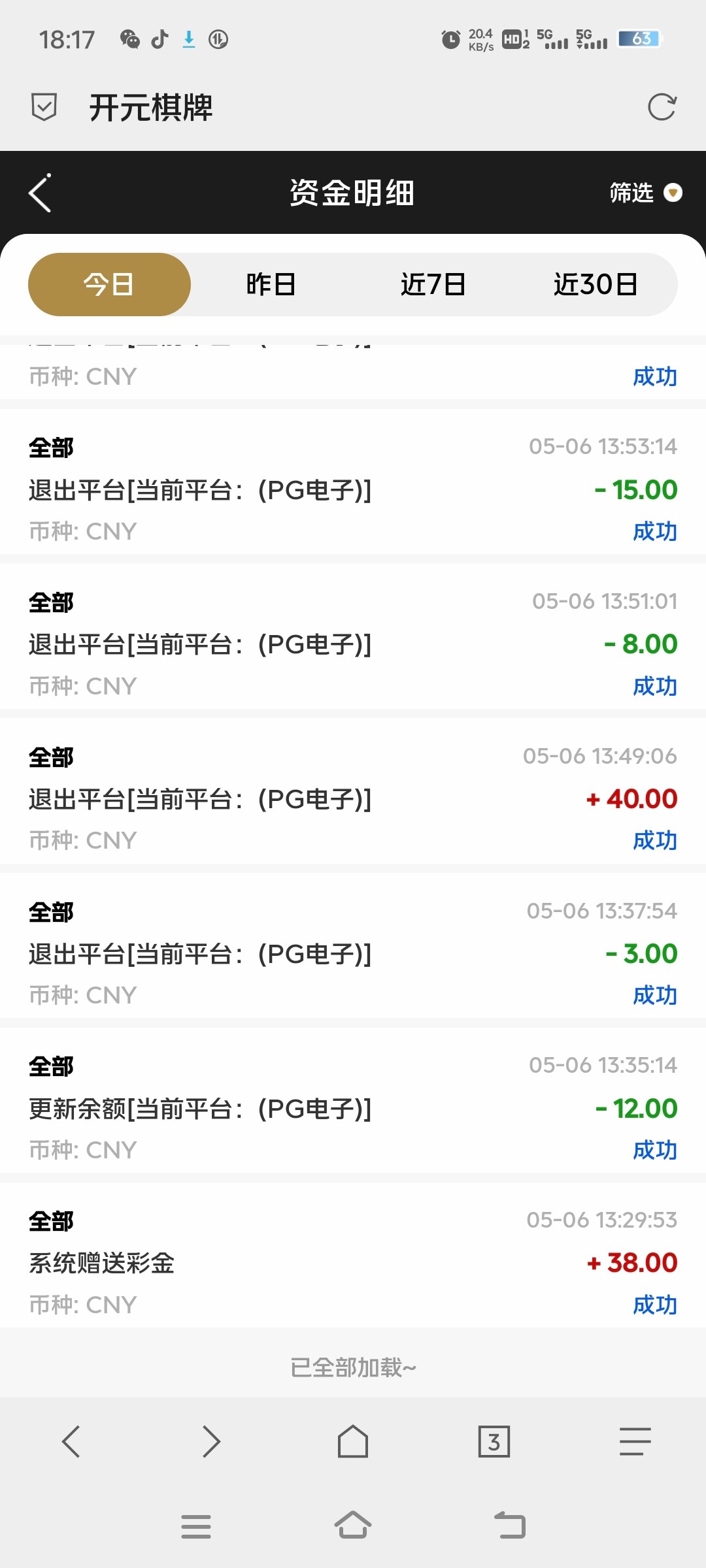Screen dimensions: 706x1568
Task: Show records for 近7日
Action: [x=433, y=285]
